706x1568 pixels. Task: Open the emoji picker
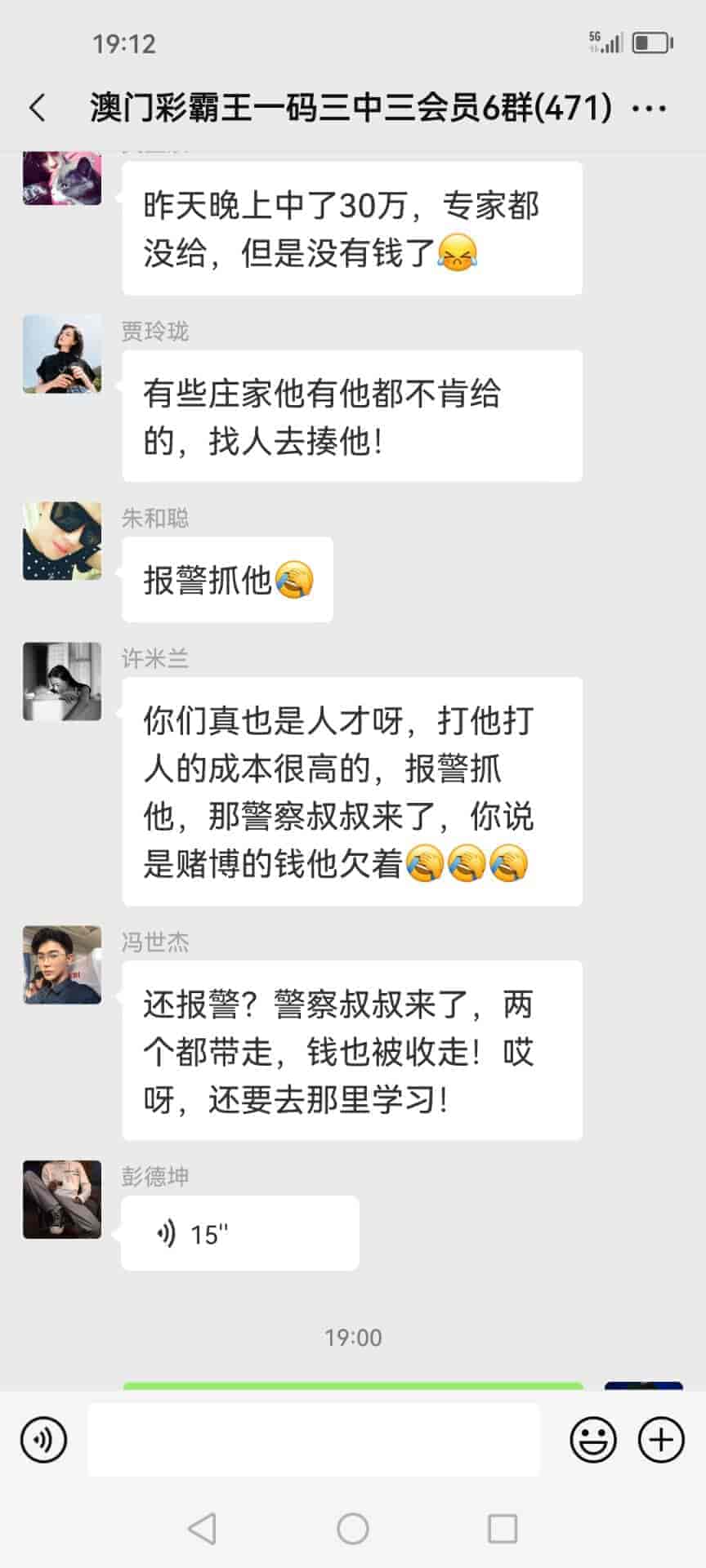592,1440
